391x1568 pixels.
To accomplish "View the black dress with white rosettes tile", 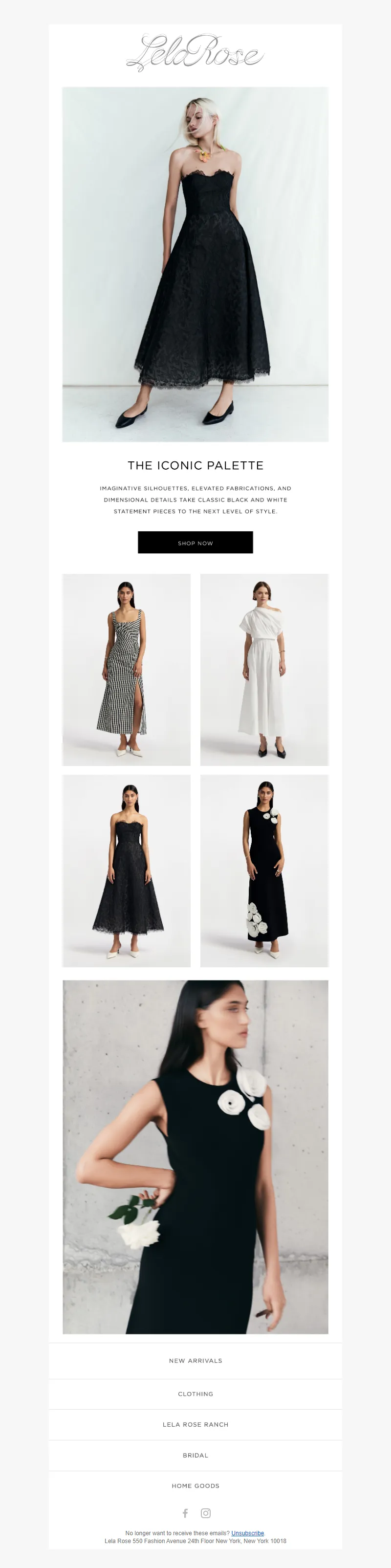I will 264,871.
